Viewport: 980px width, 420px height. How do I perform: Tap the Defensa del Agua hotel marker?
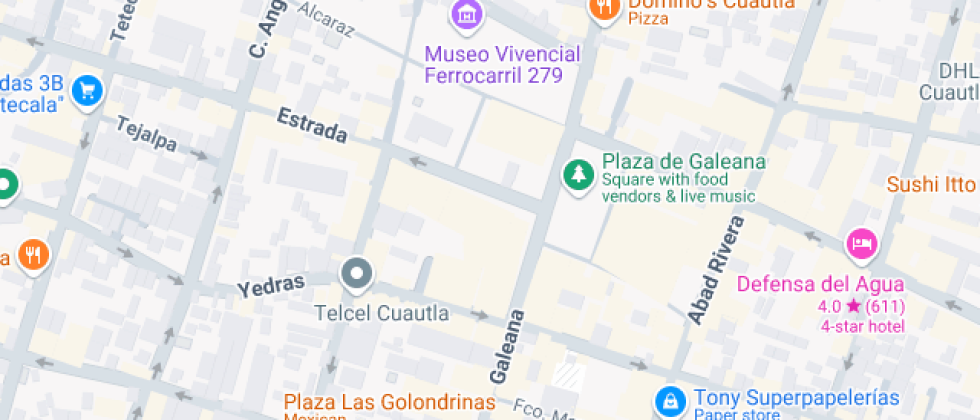coord(861,243)
